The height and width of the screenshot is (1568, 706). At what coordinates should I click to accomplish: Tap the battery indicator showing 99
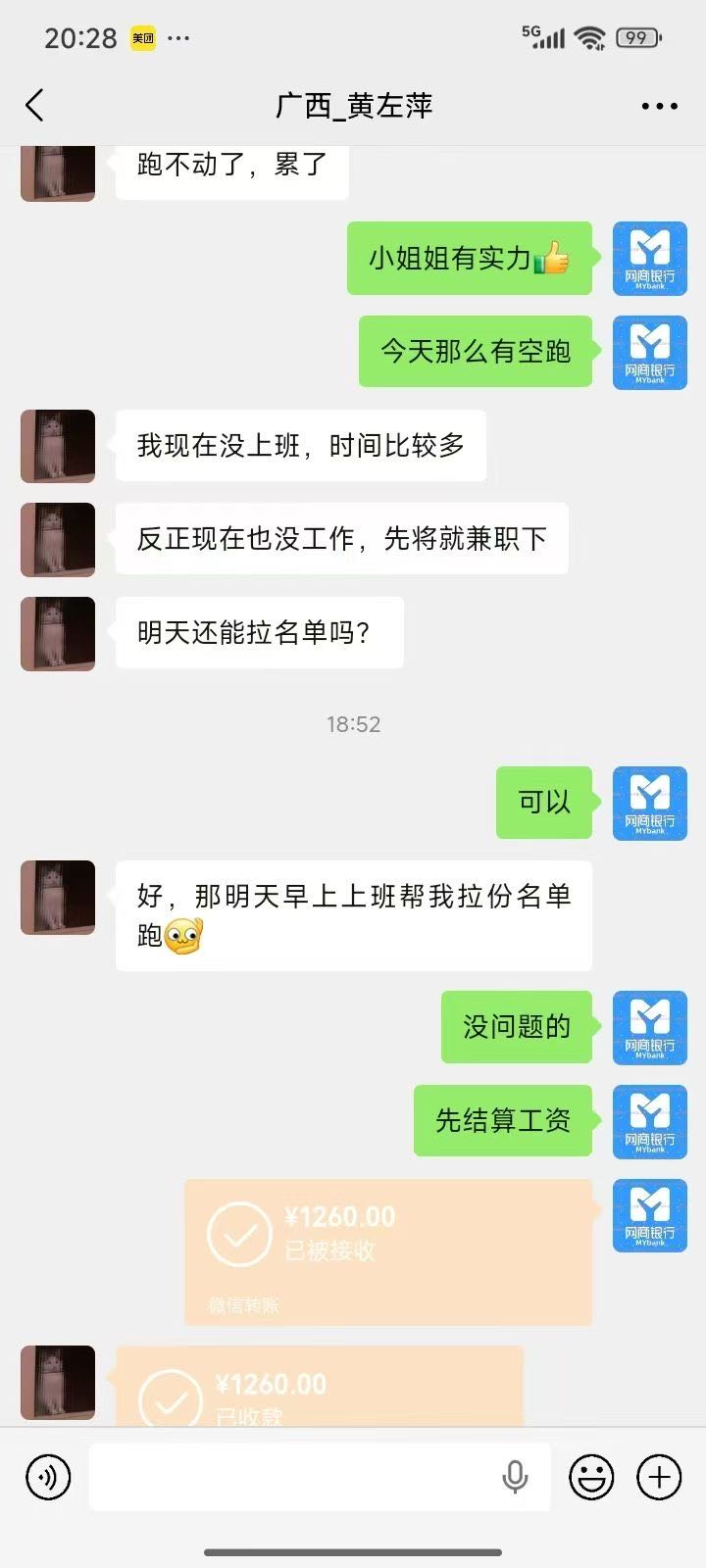click(x=635, y=35)
